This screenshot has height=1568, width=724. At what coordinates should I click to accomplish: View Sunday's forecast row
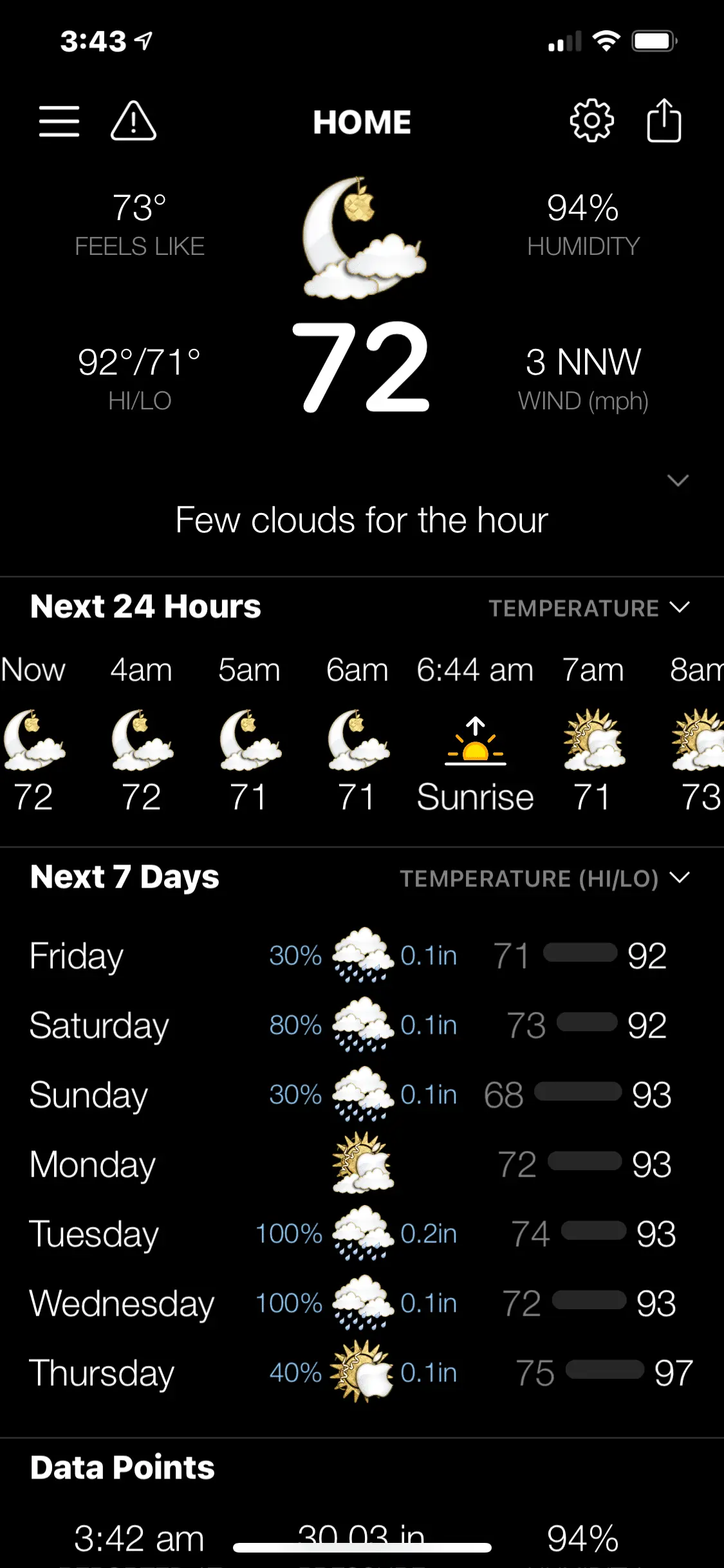click(360, 1095)
